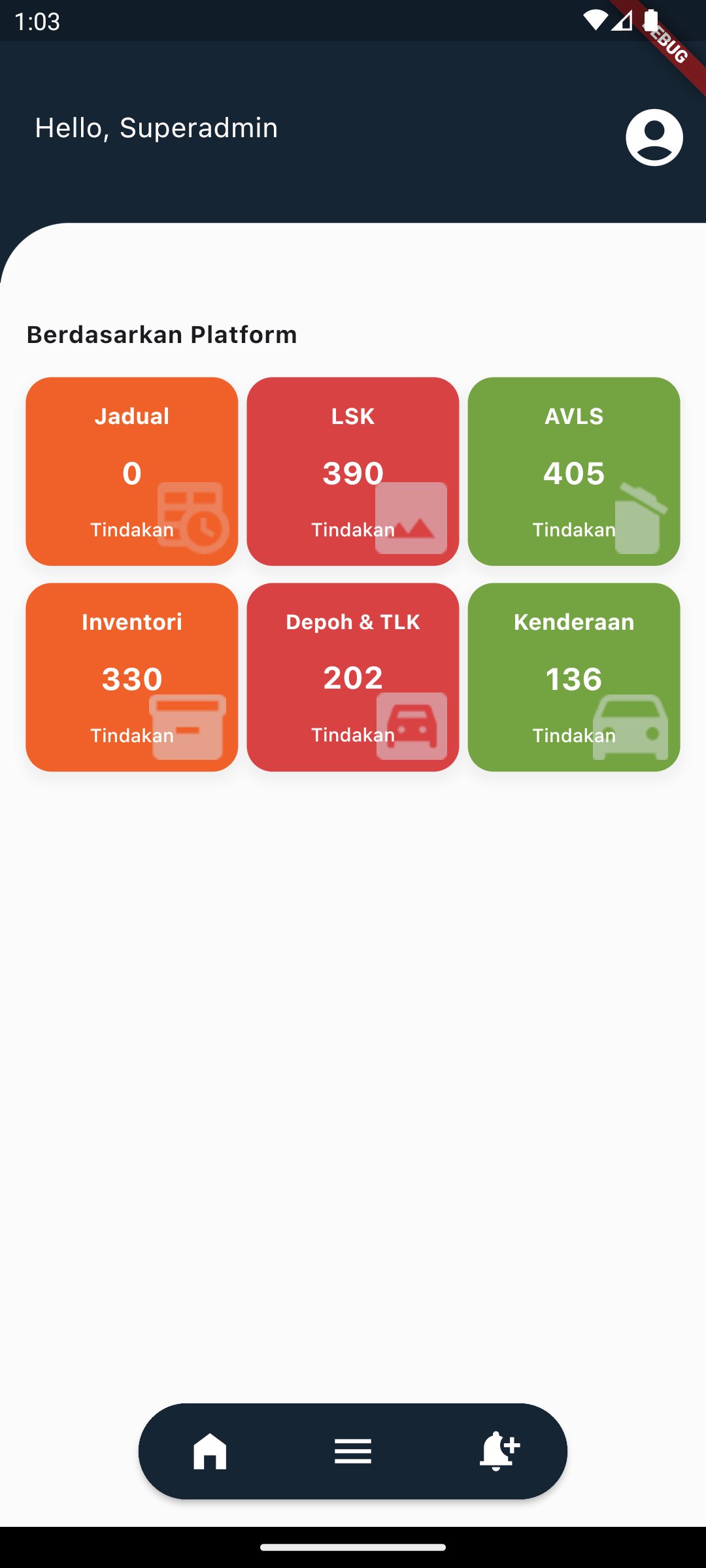Image resolution: width=706 pixels, height=1568 pixels.
Task: Open the Jadual platform card
Action: point(131,470)
